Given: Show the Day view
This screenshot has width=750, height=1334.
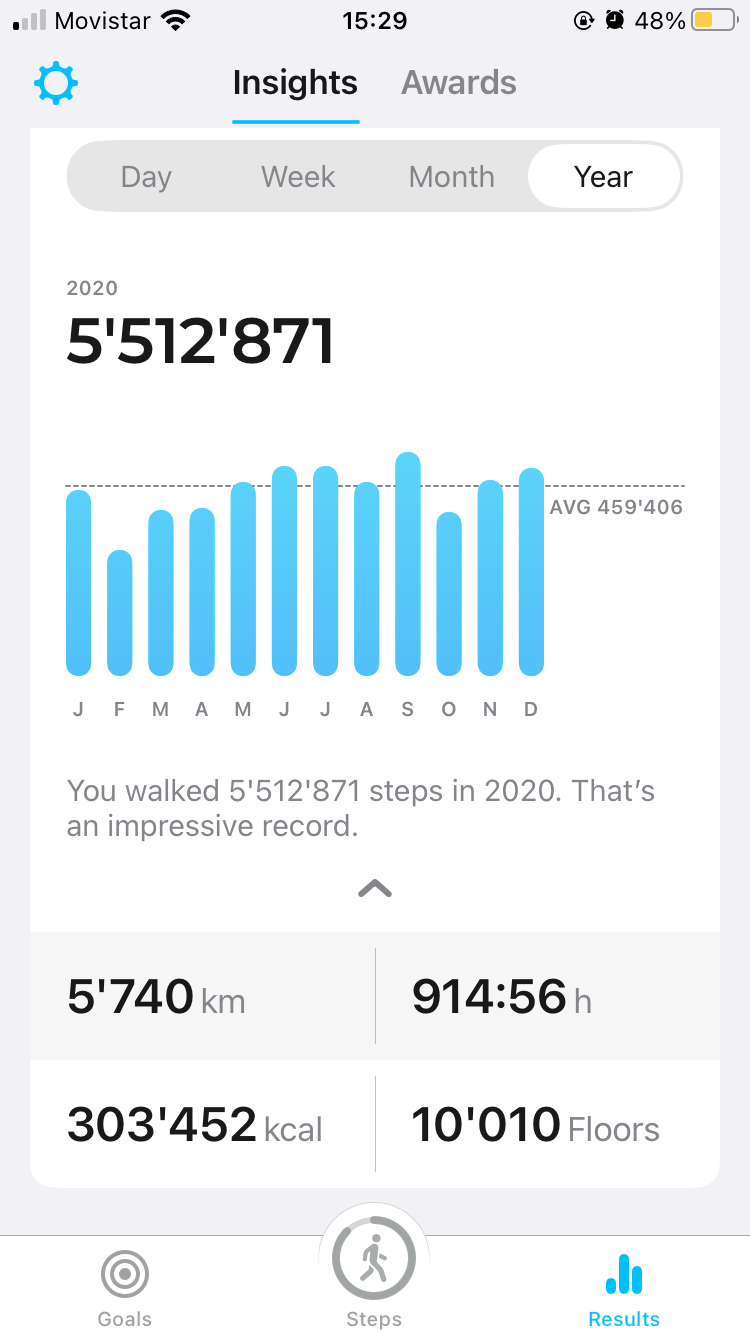Looking at the screenshot, I should point(146,177).
